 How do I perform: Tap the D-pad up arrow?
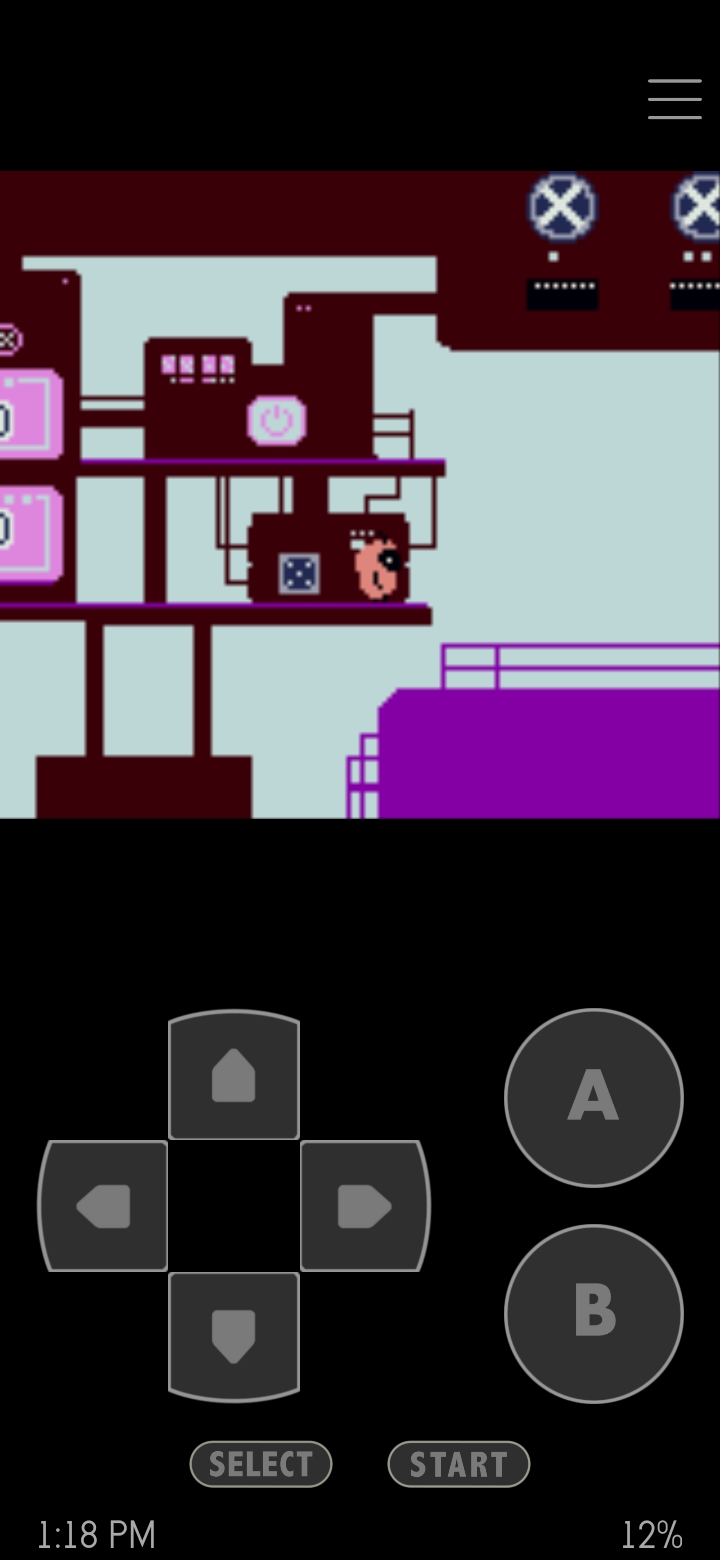click(234, 1075)
